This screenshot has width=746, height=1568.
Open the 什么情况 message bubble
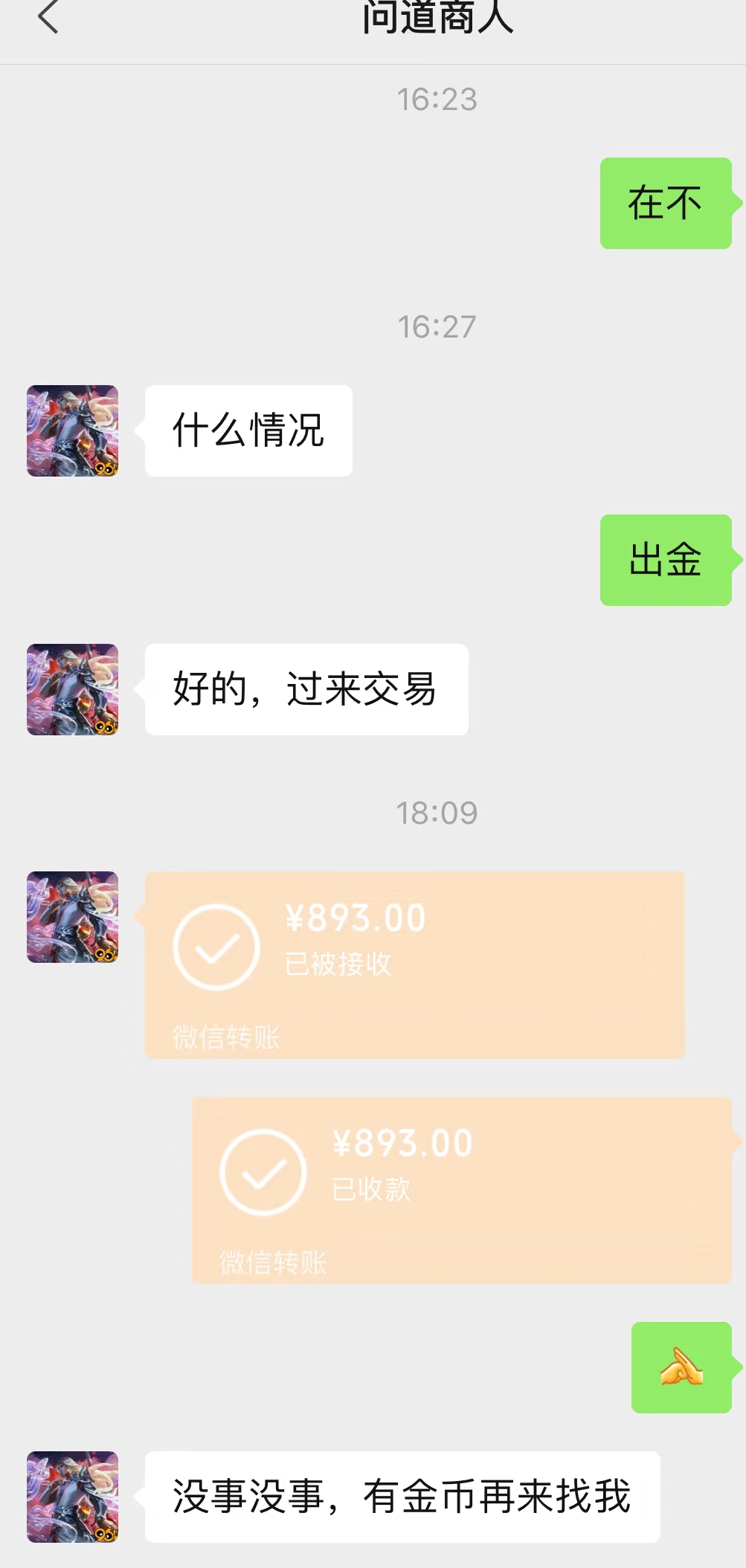pos(248,430)
